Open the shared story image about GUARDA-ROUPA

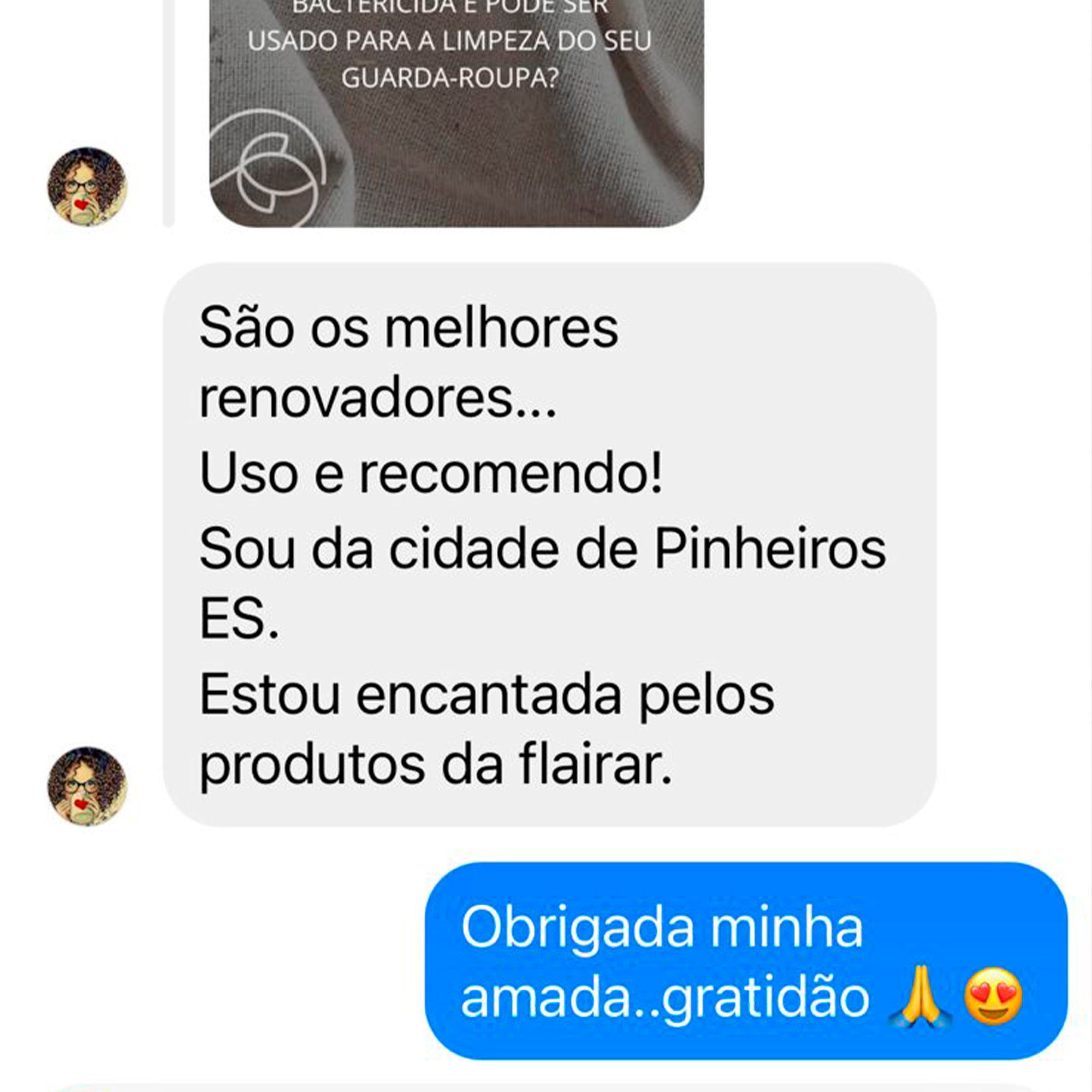tap(456, 113)
